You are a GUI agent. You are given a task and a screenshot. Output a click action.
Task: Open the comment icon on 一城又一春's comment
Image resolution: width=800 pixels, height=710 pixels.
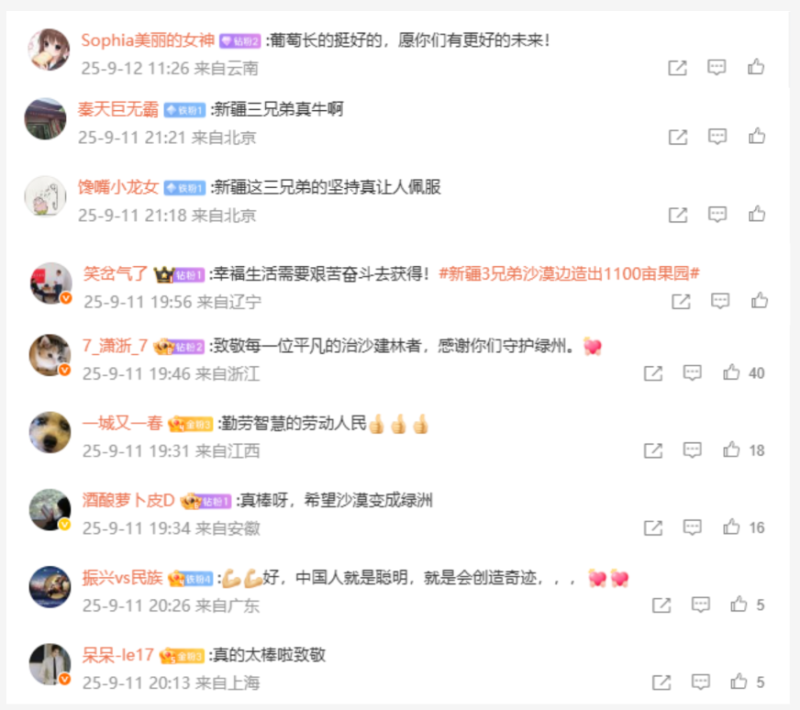click(693, 451)
